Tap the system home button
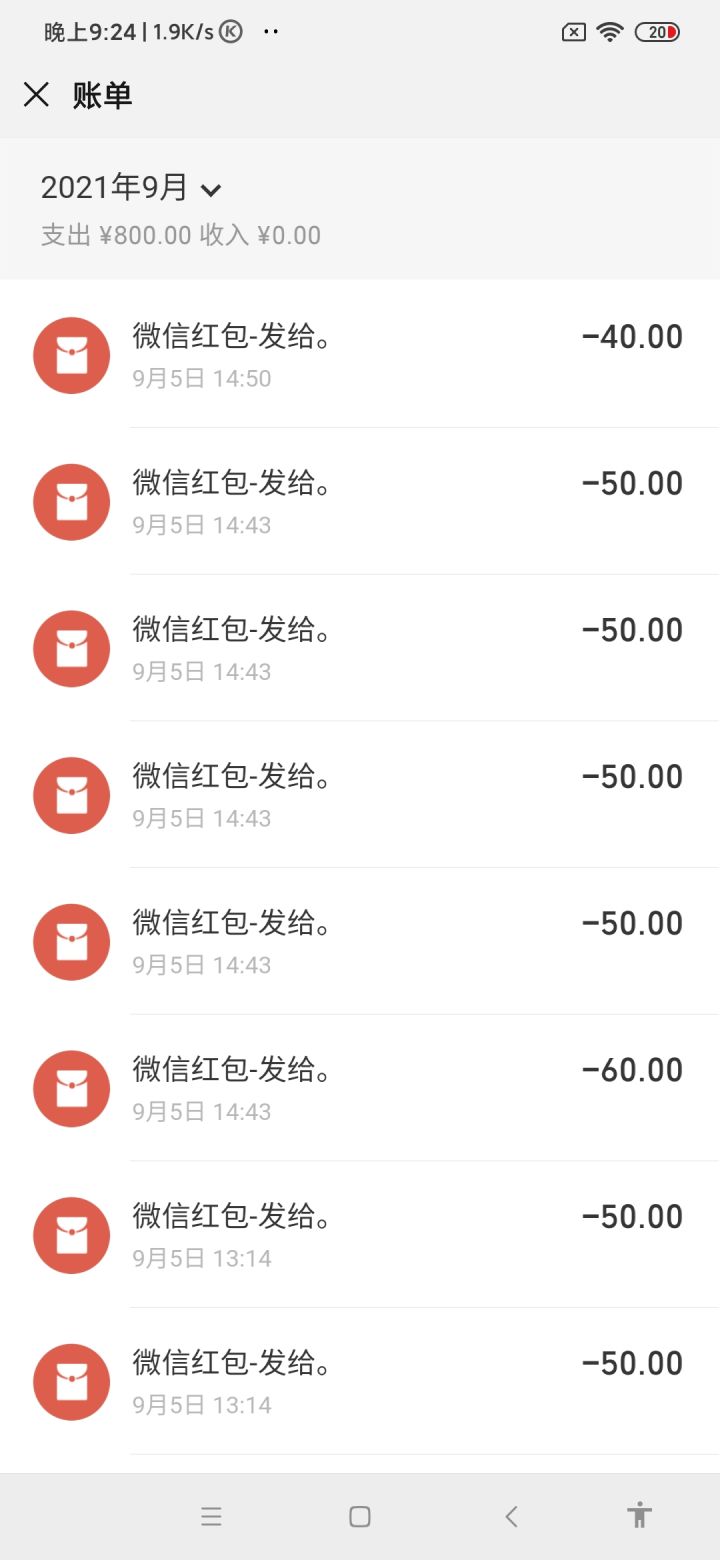Image resolution: width=720 pixels, height=1560 pixels. (360, 1517)
